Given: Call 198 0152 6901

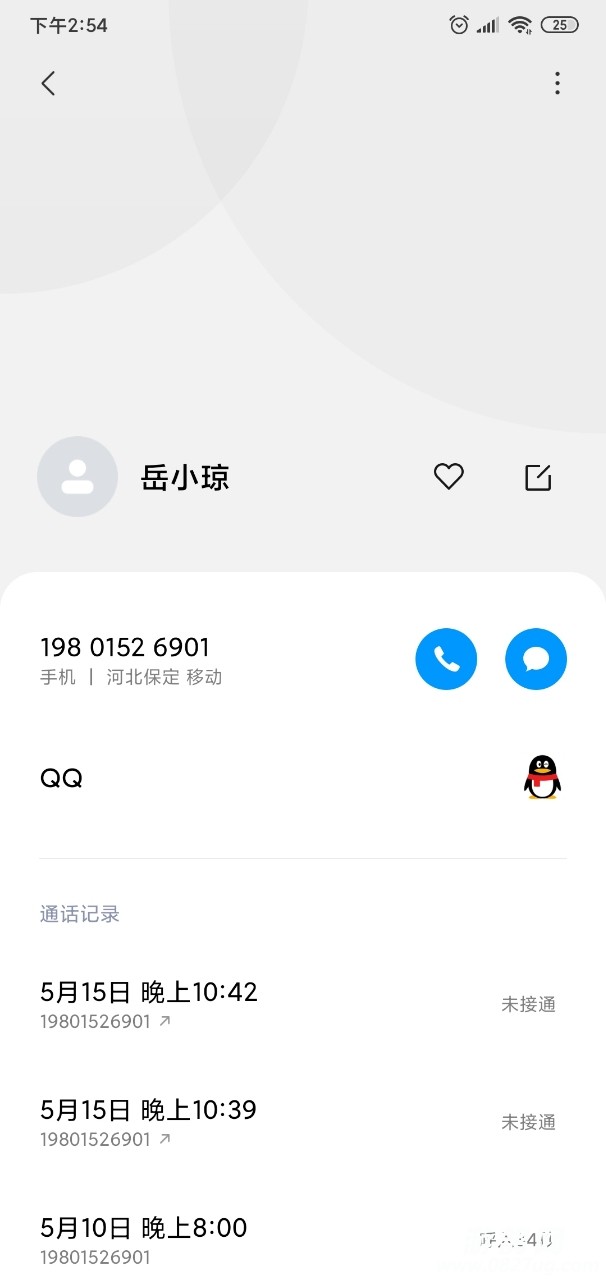Looking at the screenshot, I should [446, 659].
